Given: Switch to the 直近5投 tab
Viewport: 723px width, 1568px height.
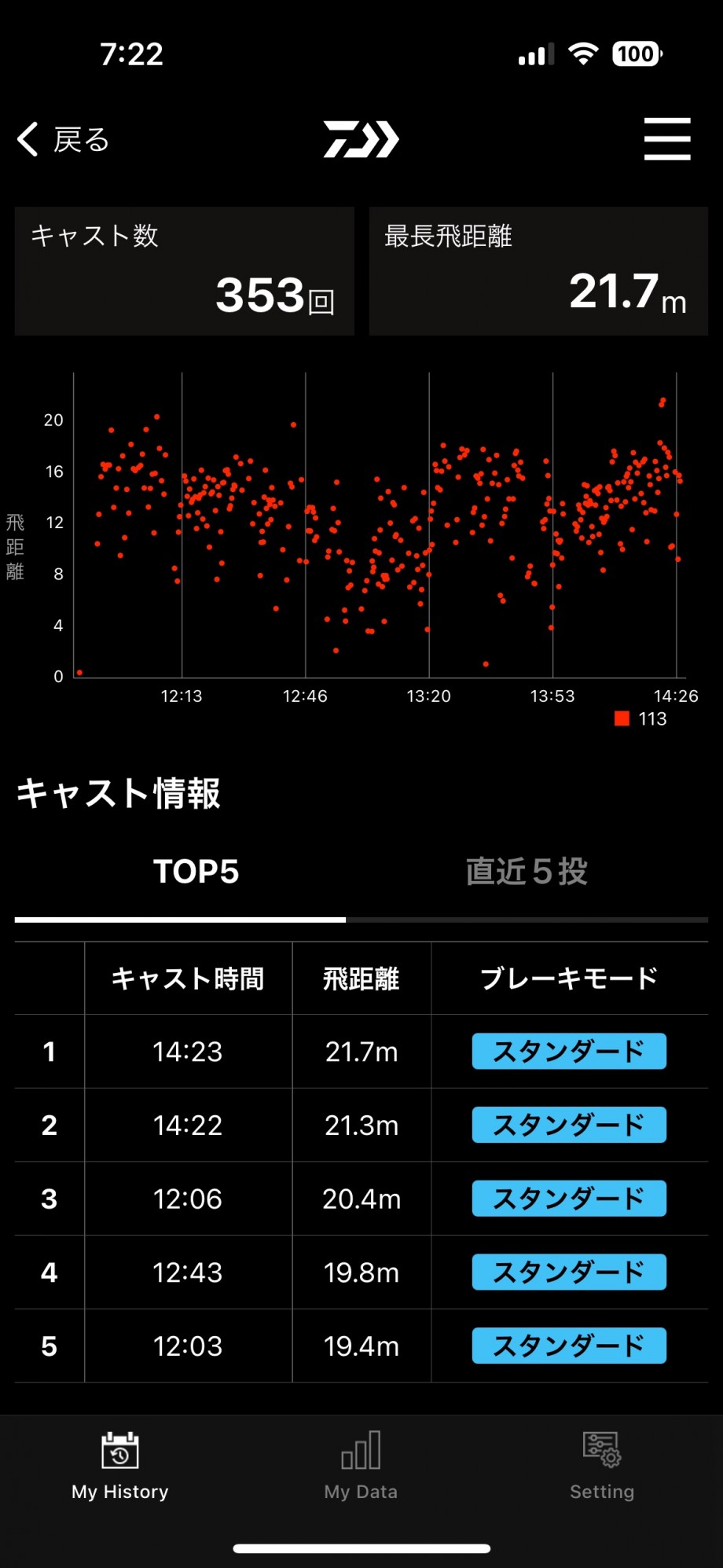Looking at the screenshot, I should [527, 872].
